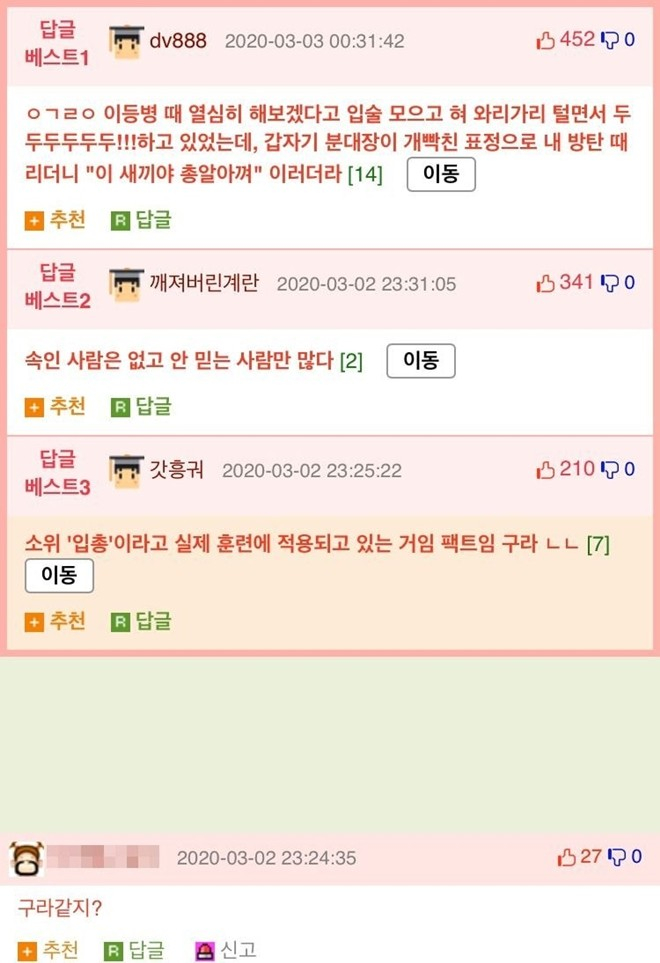This screenshot has width=660, height=963.
Task: Open dv888's user profile name
Action: click(x=178, y=41)
